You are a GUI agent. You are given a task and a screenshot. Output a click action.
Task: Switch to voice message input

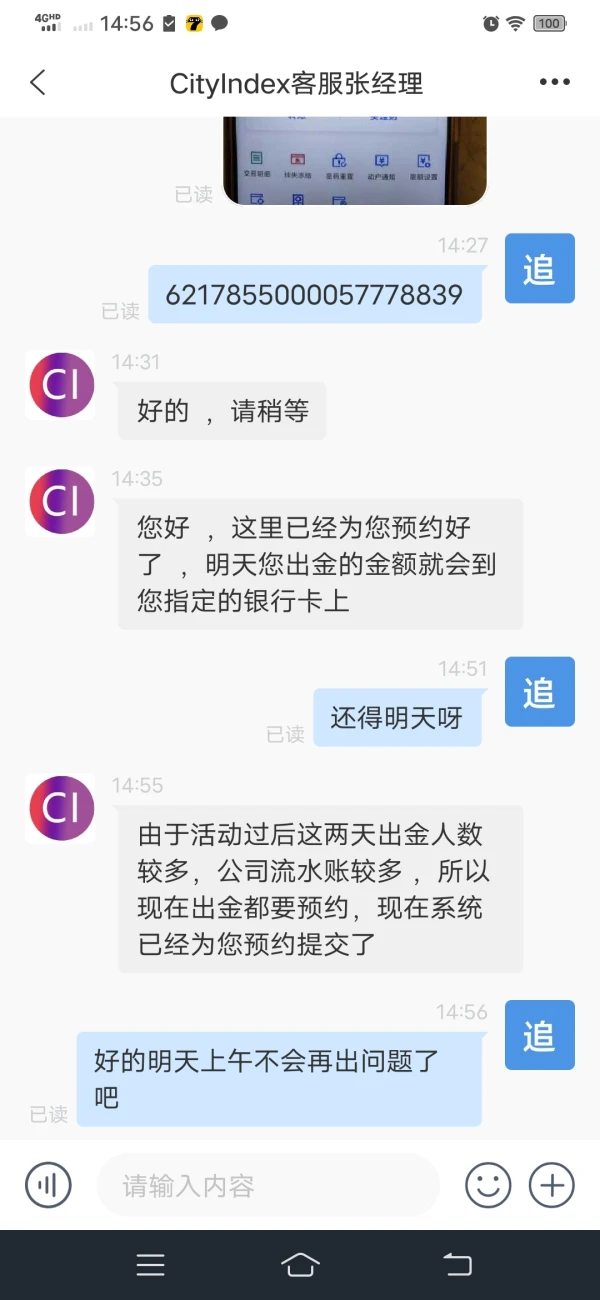[48, 1186]
